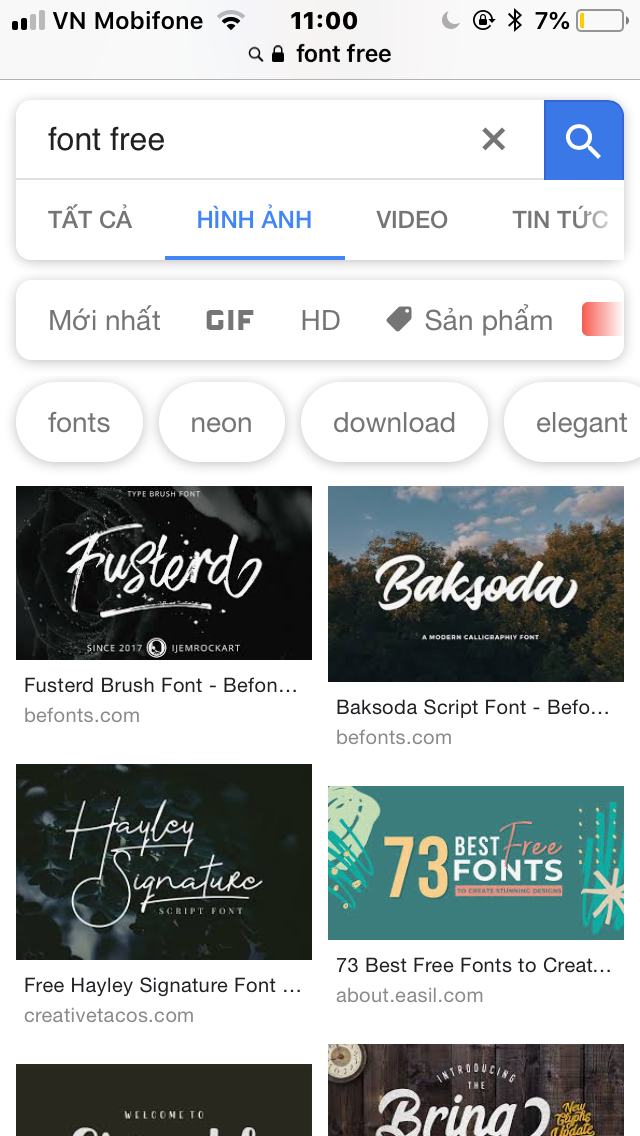This screenshot has width=640, height=1136.
Task: Tap the blue magnifier search button
Action: coord(583,140)
